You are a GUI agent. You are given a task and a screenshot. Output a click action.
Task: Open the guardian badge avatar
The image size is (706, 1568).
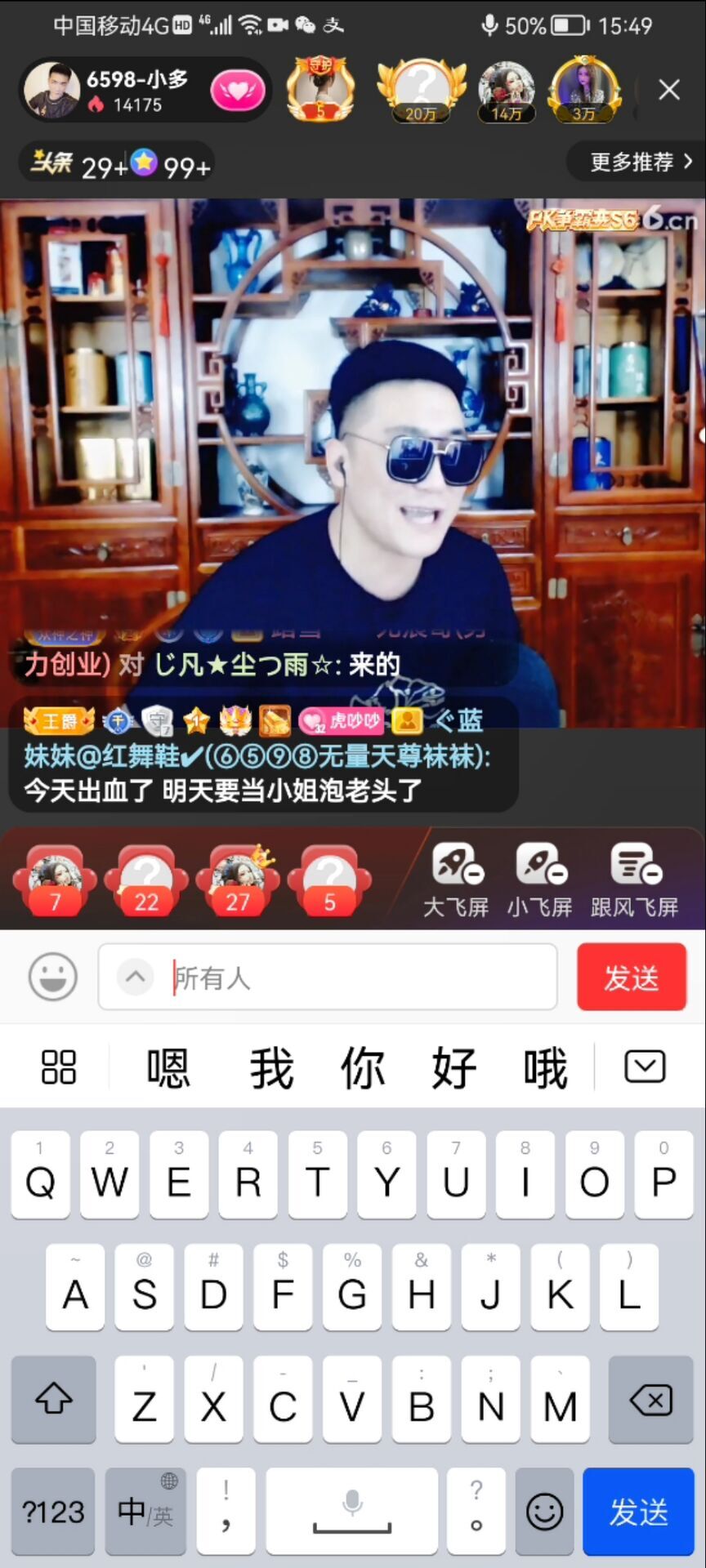tap(320, 90)
